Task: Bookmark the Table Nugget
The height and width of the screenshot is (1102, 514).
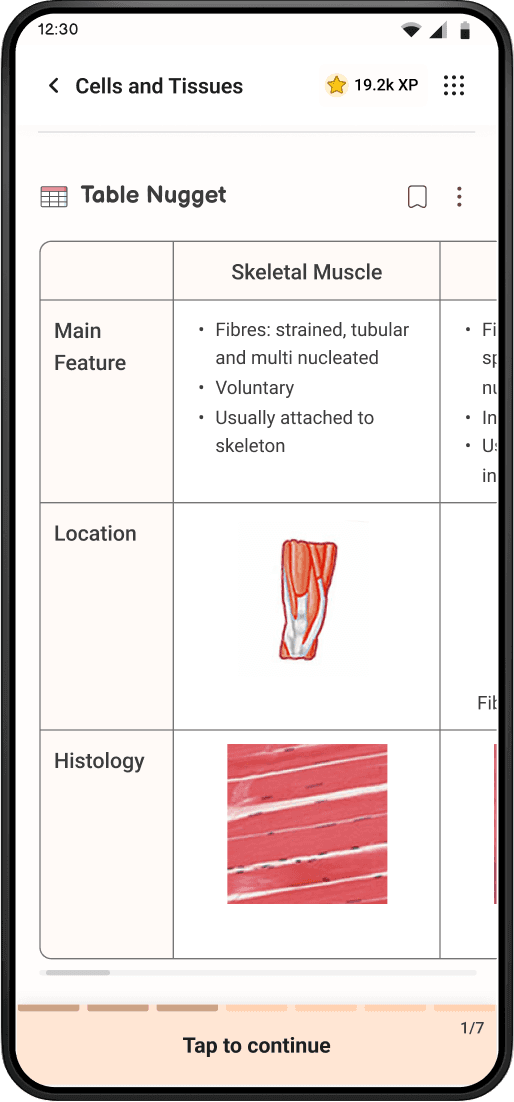Action: 418,197
